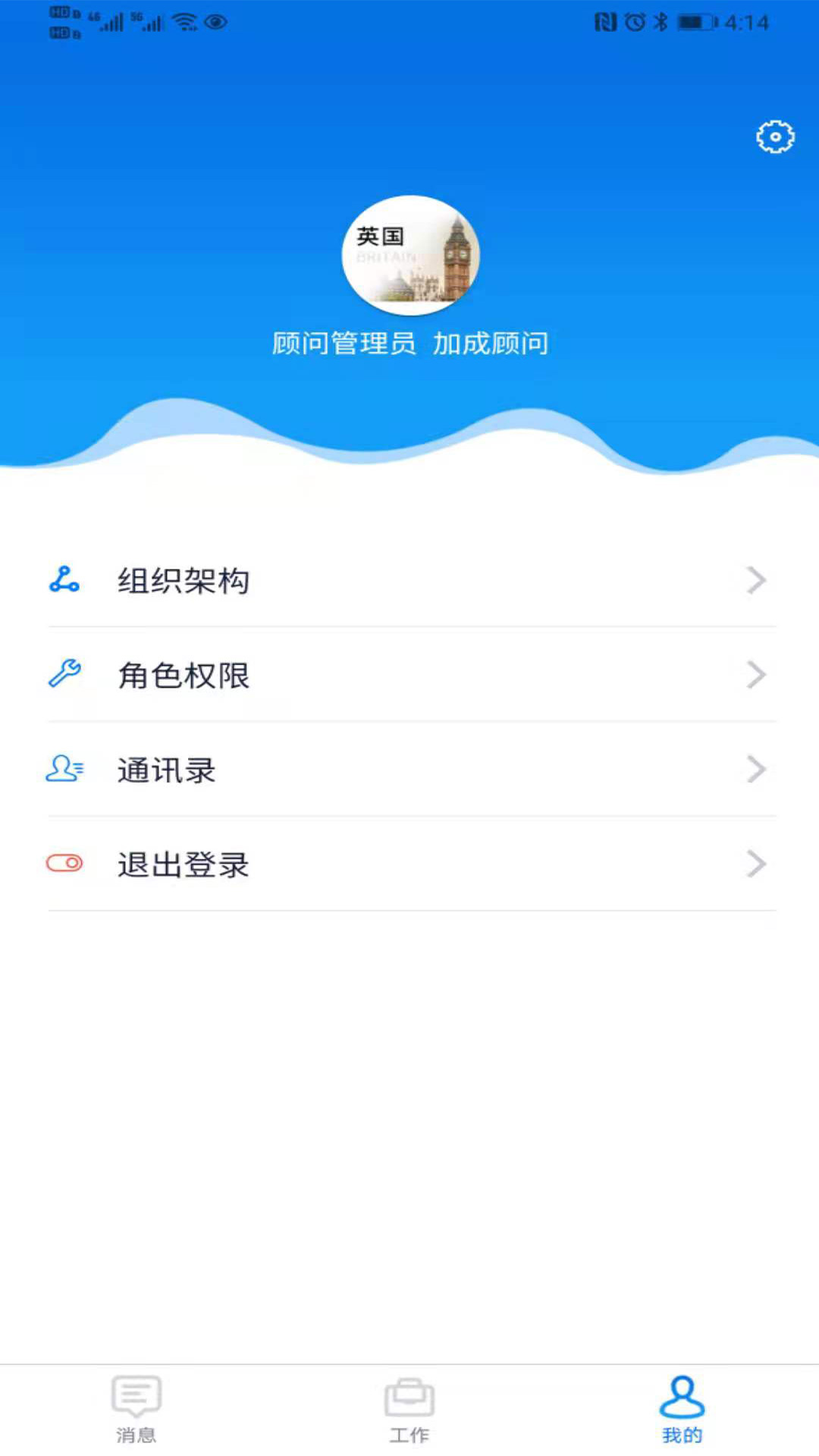819x1456 pixels.
Task: Select 退出登录 to log out
Action: point(411,864)
